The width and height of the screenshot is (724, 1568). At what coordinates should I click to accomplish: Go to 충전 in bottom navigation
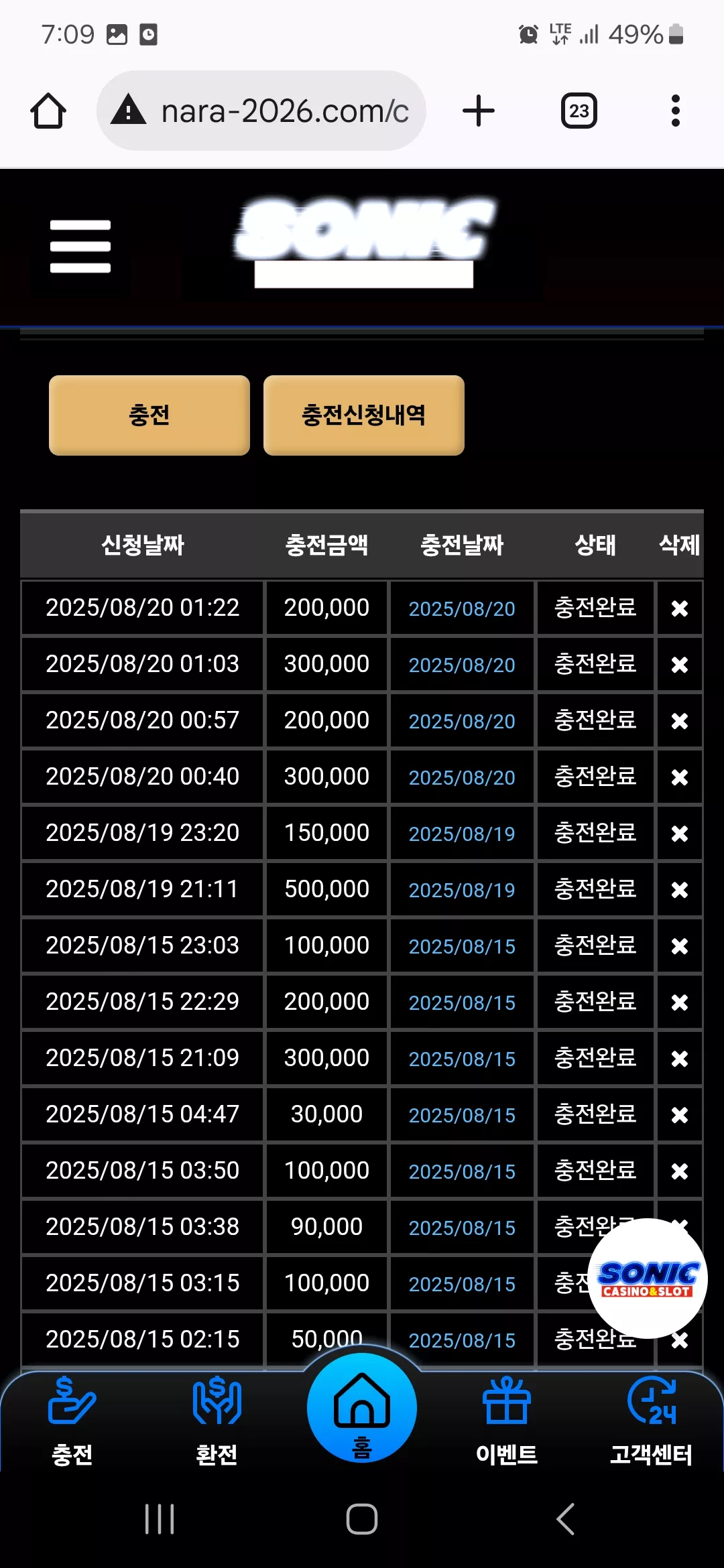[x=72, y=1421]
